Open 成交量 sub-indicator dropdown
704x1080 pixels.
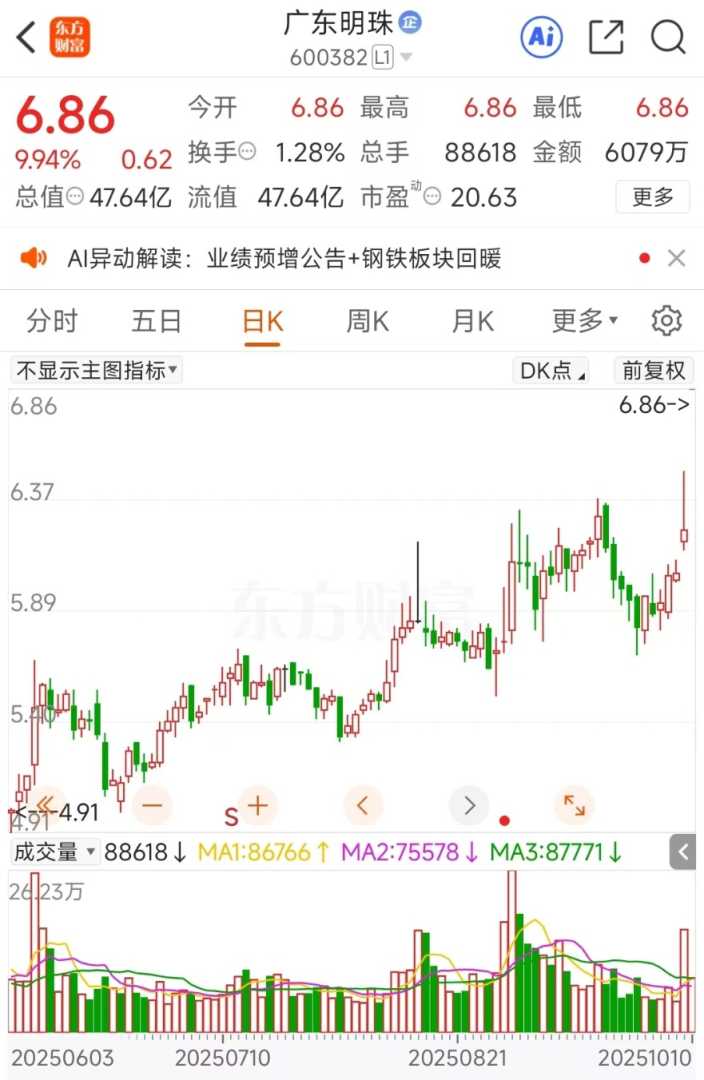[x=55, y=852]
